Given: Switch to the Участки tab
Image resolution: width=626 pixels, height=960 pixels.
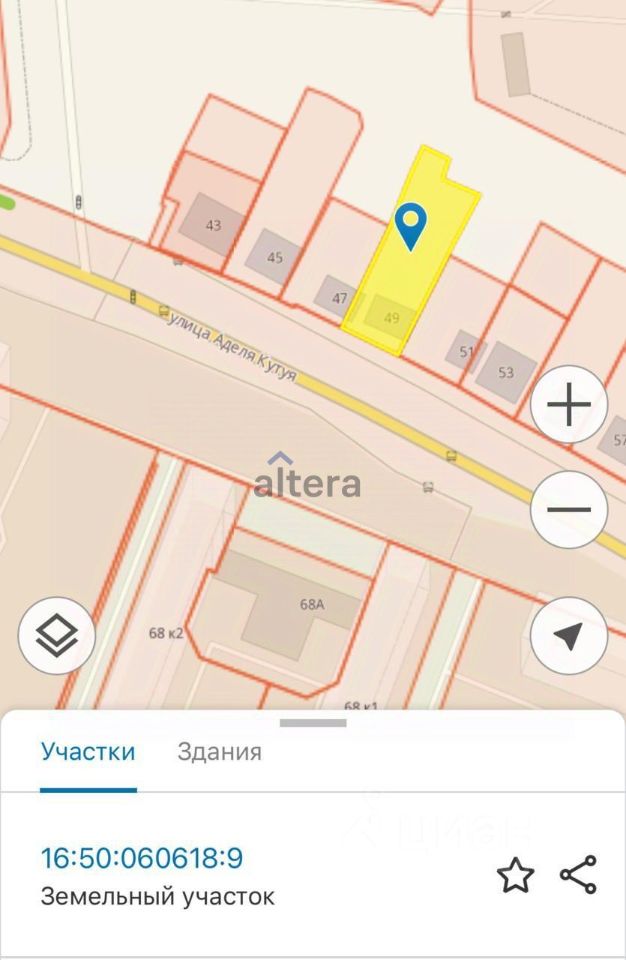Looking at the screenshot, I should coord(88,752).
